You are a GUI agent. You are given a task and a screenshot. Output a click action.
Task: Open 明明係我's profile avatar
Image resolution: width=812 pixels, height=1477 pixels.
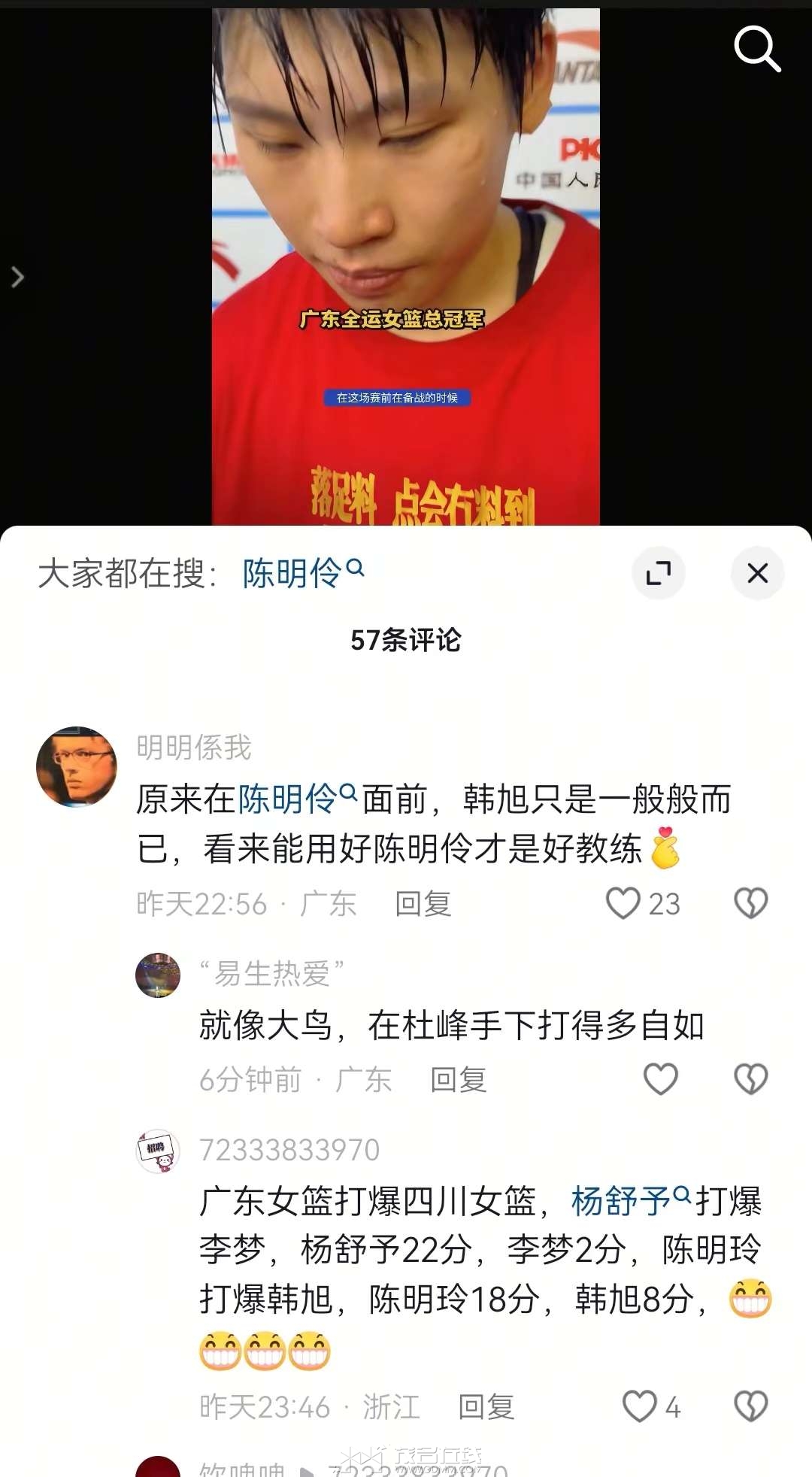[x=77, y=766]
